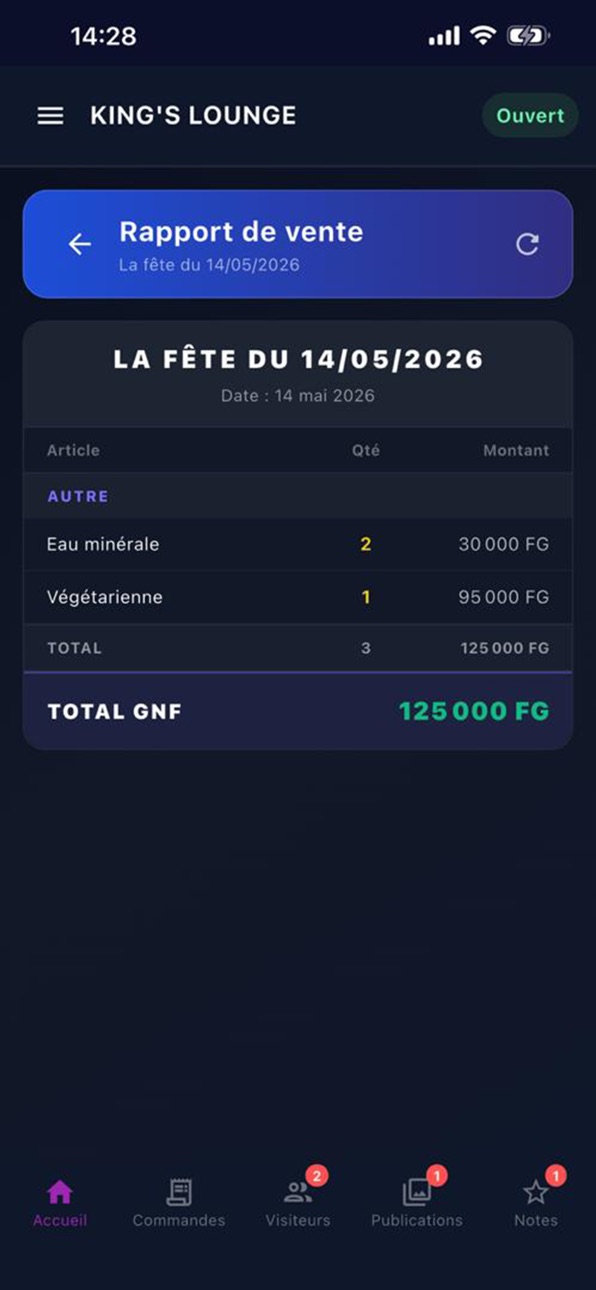Open the Commandes tab
The height and width of the screenshot is (1290, 596).
179,1202
